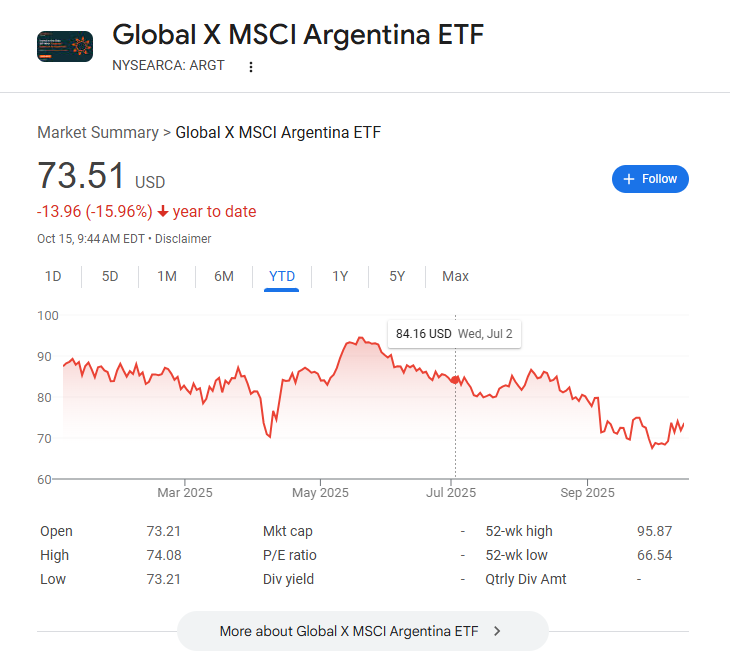Show the 1M price chart

pos(167,276)
